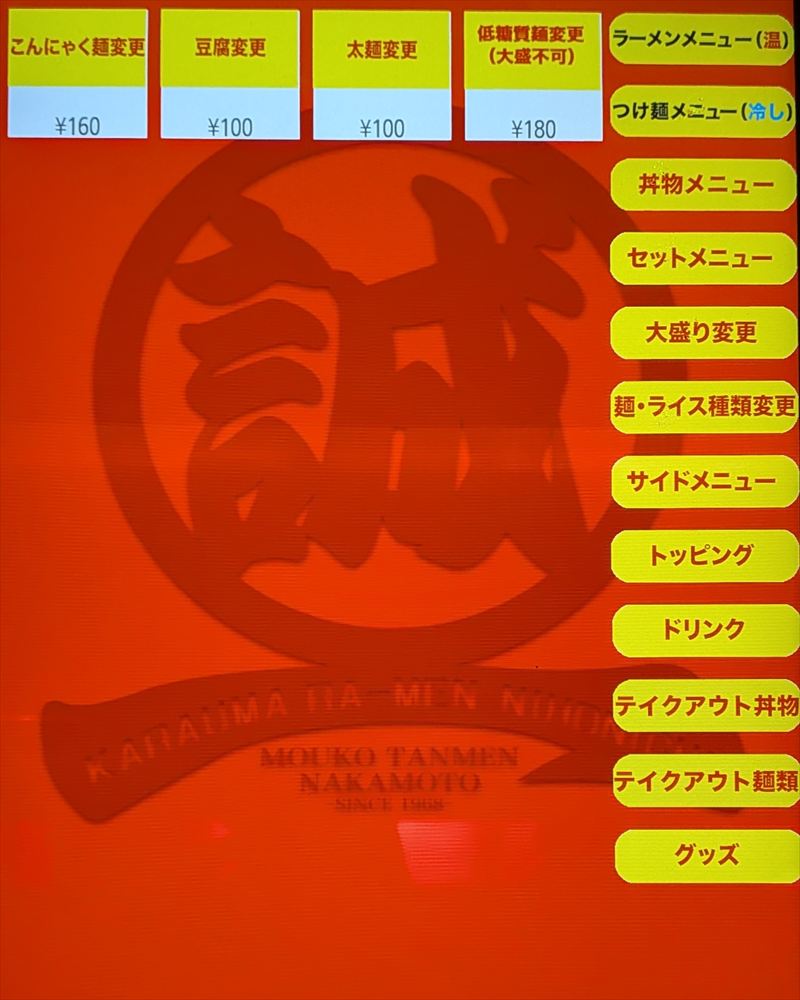Select 低糖質麺変更 for ¥180

[x=533, y=75]
